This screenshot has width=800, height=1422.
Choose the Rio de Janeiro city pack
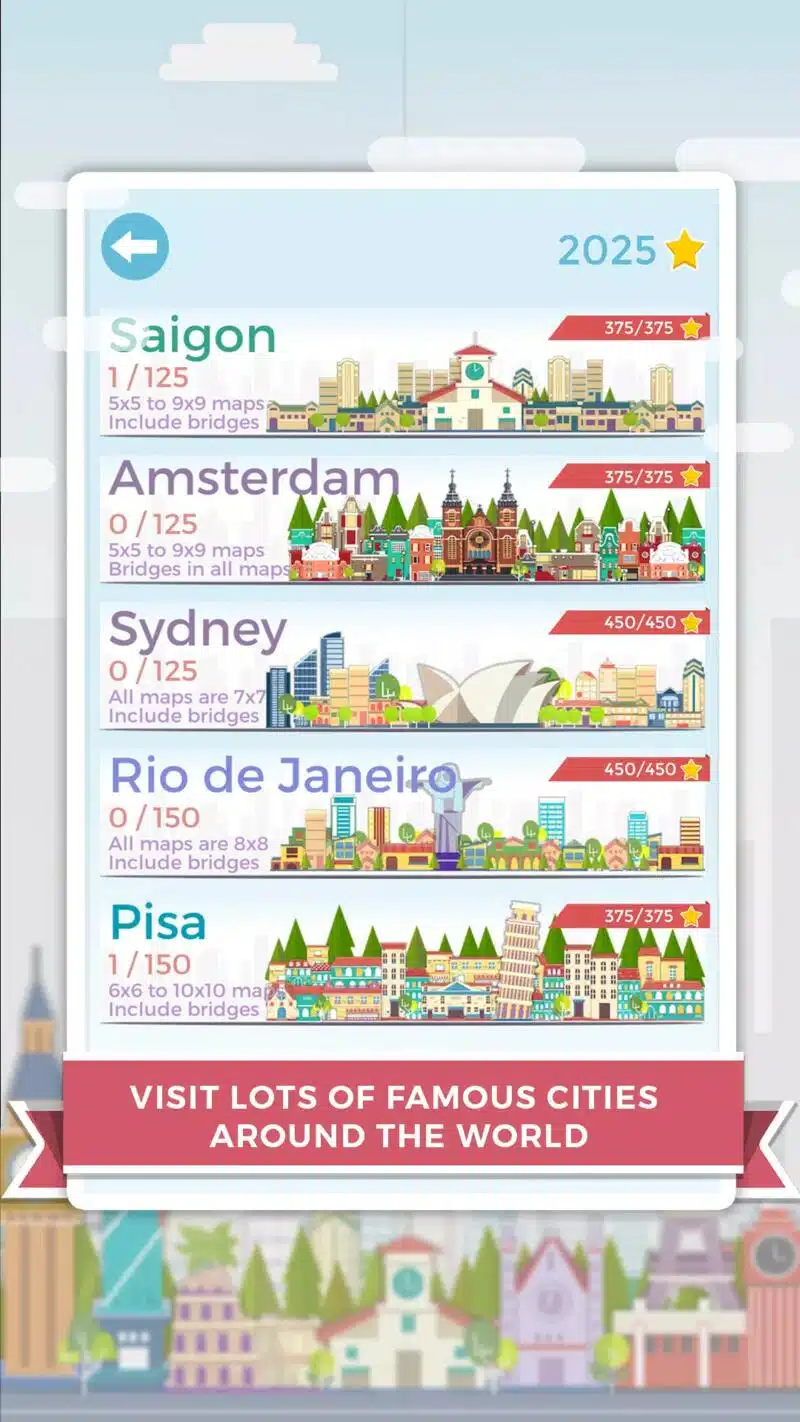tap(400, 810)
